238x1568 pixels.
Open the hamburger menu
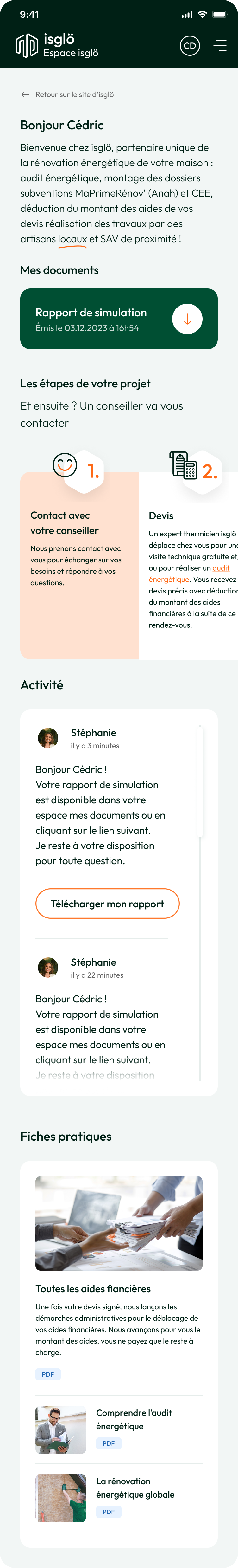(220, 46)
